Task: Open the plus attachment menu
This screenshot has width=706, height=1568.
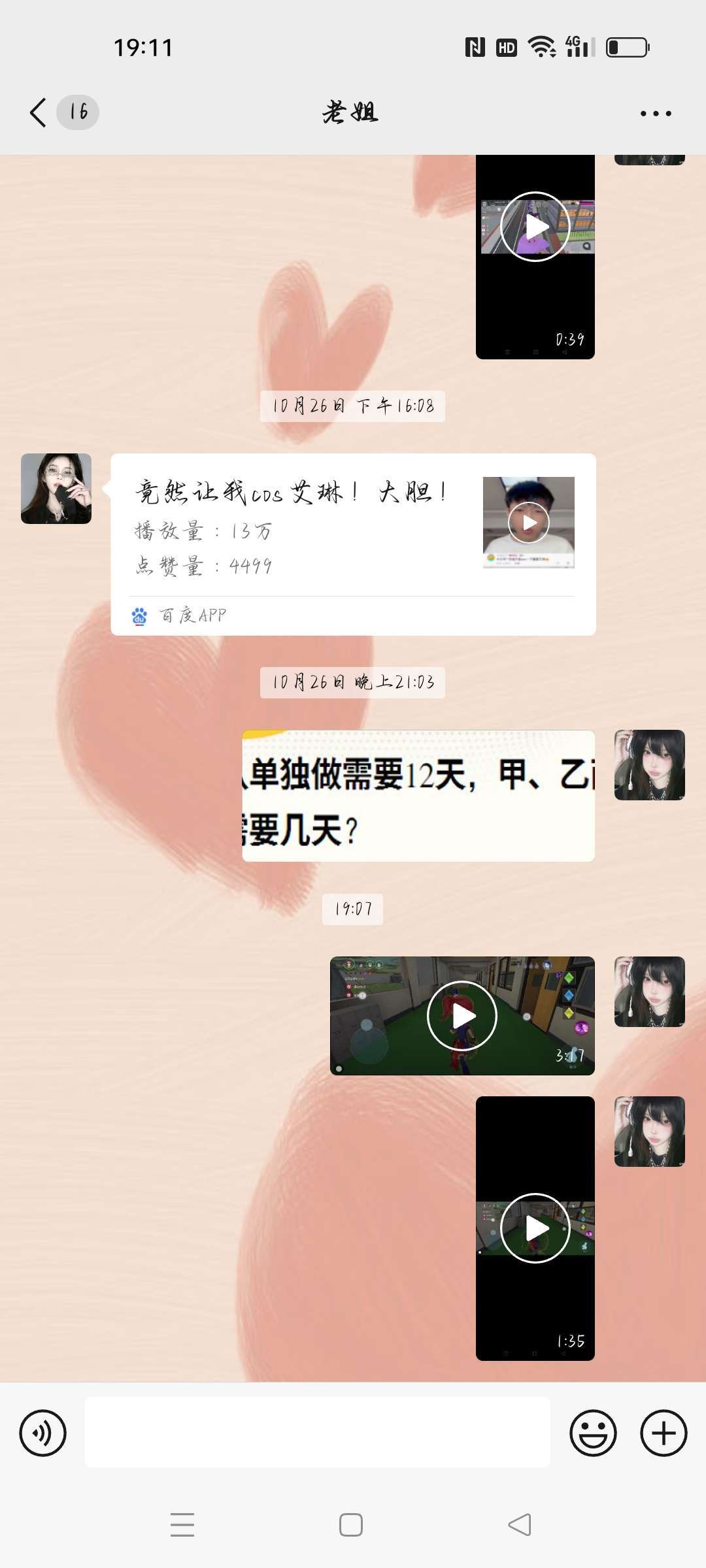Action: (664, 1433)
